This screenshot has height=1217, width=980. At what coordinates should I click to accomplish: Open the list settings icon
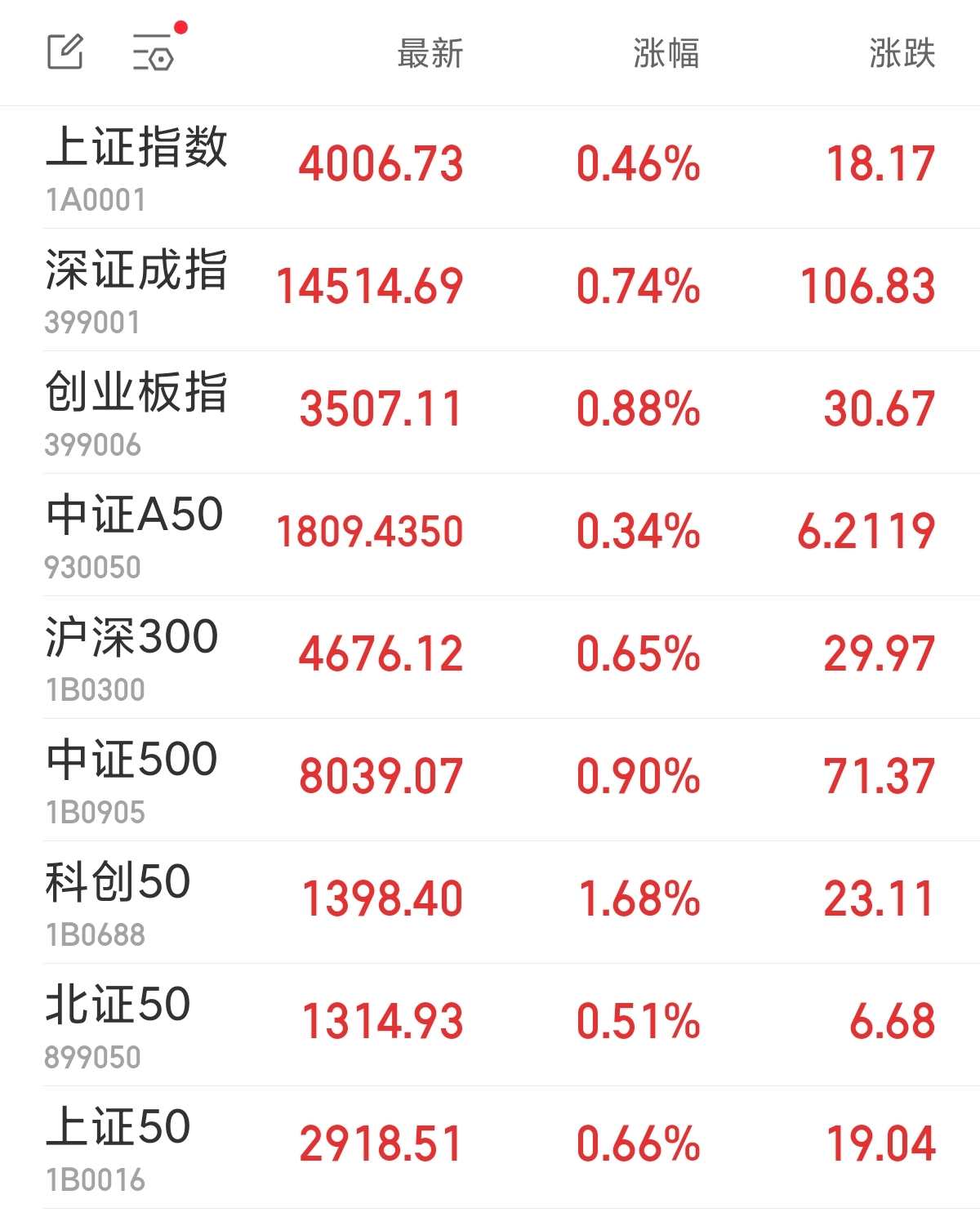pos(154,53)
